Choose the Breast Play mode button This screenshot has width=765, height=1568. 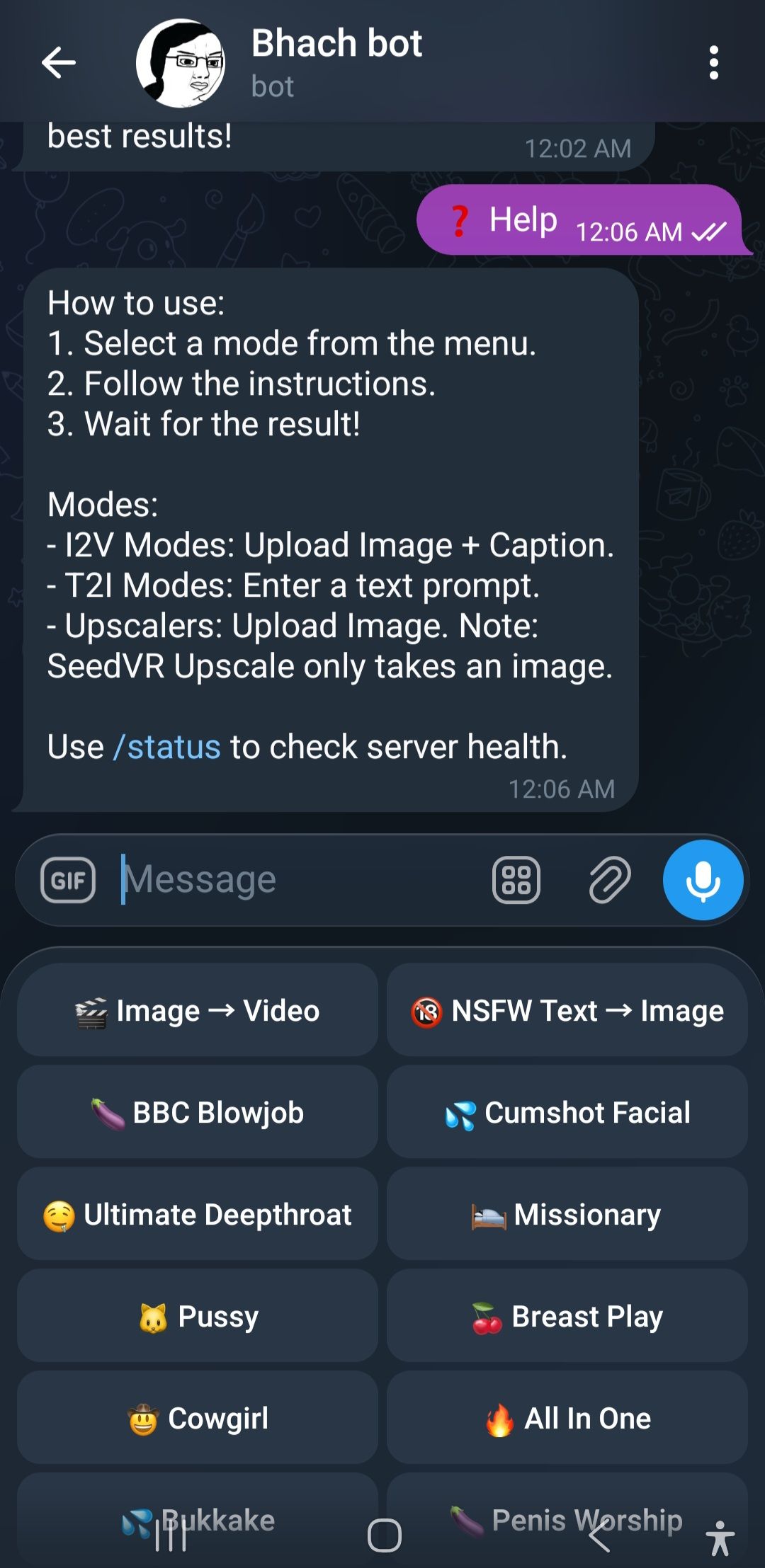567,1316
